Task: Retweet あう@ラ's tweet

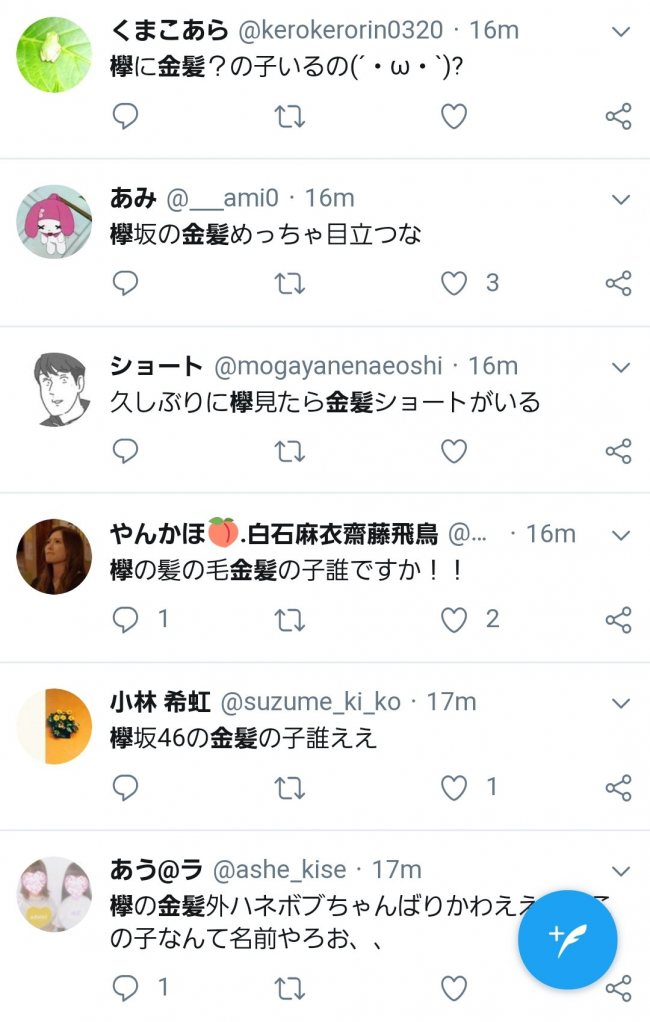Action: (x=290, y=989)
